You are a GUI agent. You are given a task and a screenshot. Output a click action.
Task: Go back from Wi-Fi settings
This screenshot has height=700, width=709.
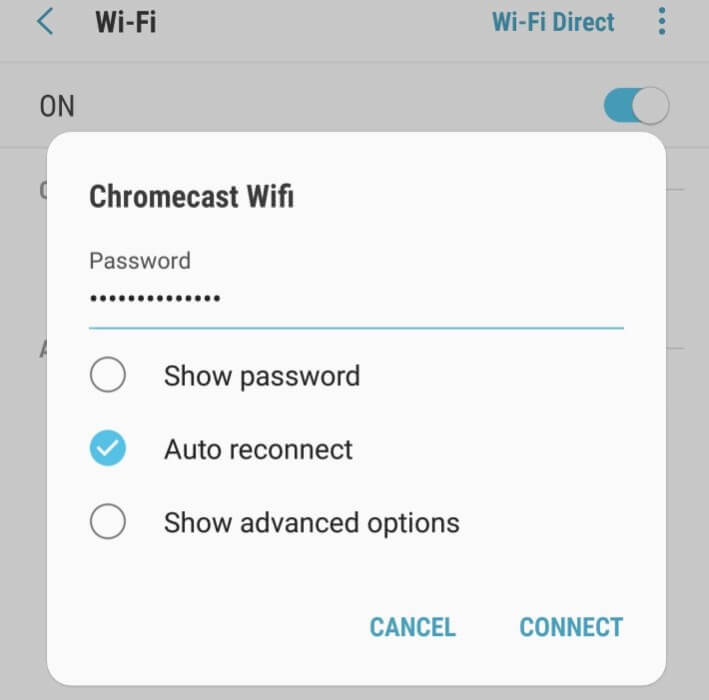[x=45, y=22]
